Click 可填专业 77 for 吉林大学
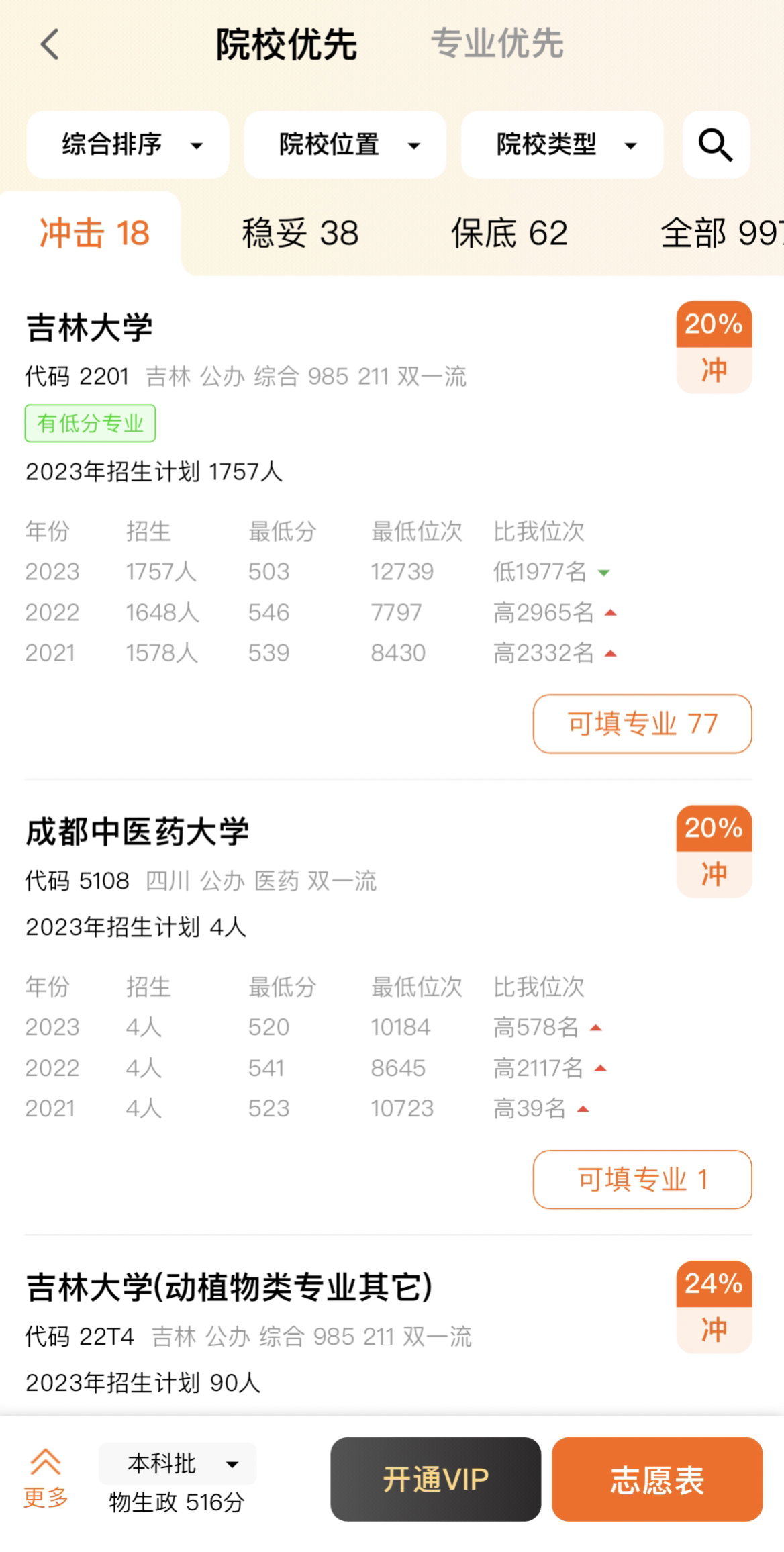 tap(642, 724)
